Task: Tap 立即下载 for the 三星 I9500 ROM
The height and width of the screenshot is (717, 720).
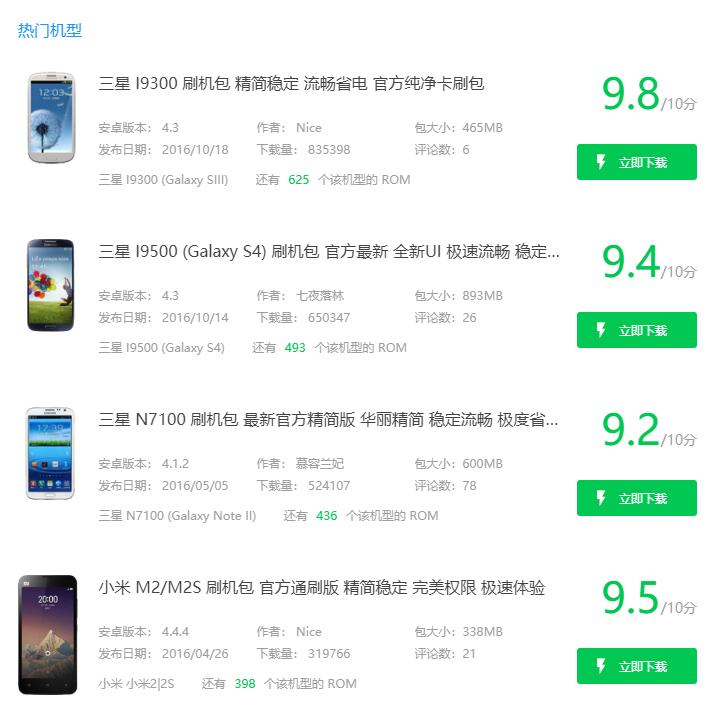Action: (636, 330)
